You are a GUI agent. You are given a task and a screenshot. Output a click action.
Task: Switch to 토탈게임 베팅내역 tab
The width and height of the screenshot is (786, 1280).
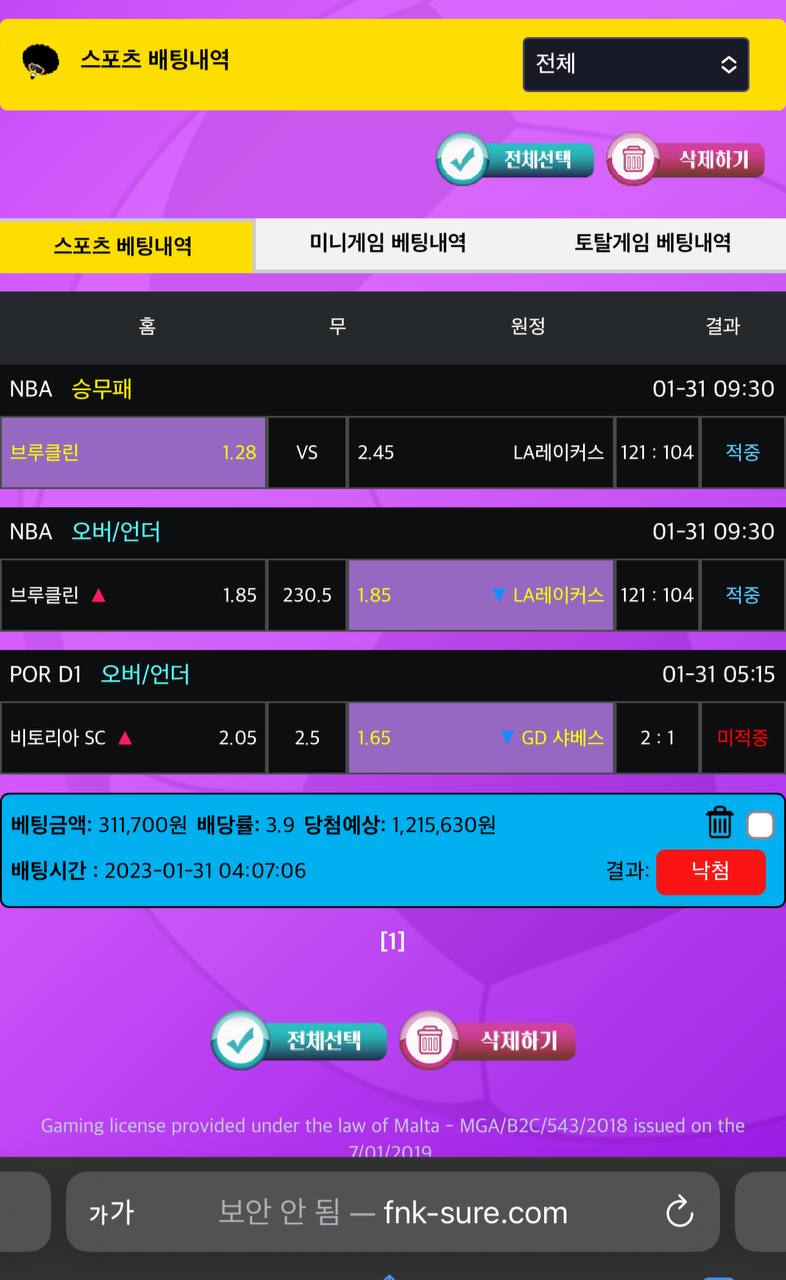tap(652, 243)
